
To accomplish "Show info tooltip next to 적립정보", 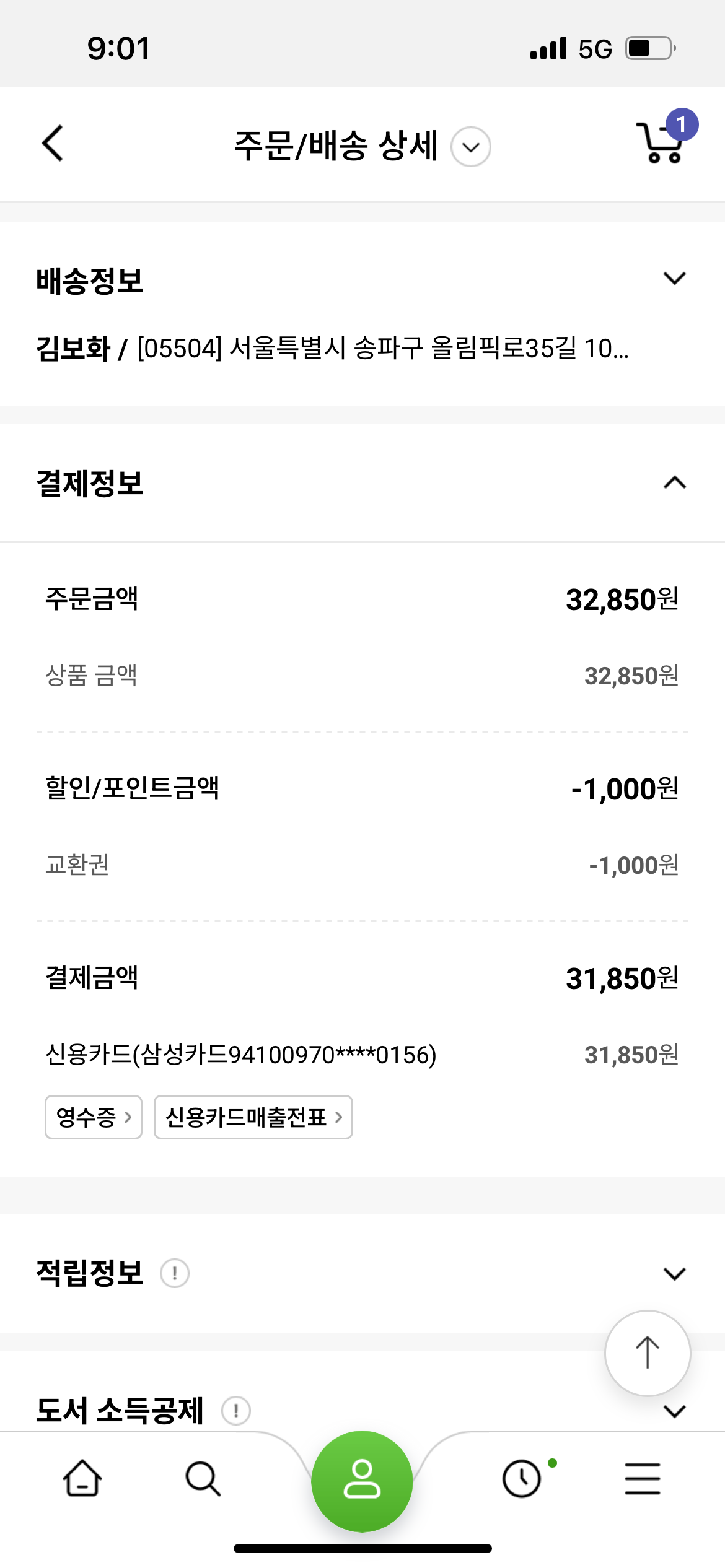I will (175, 1274).
